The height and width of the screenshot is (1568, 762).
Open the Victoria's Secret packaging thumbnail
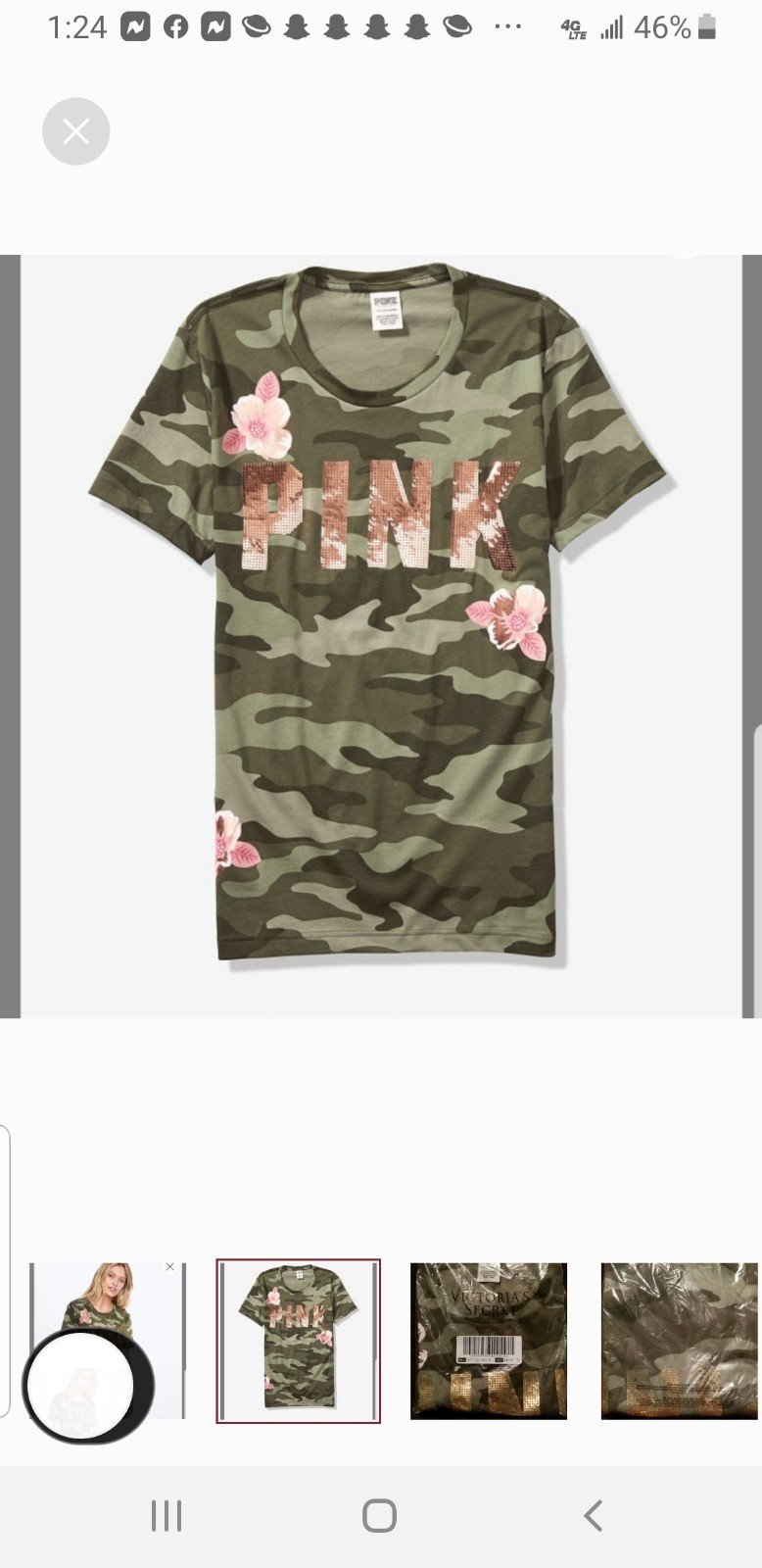point(489,1341)
